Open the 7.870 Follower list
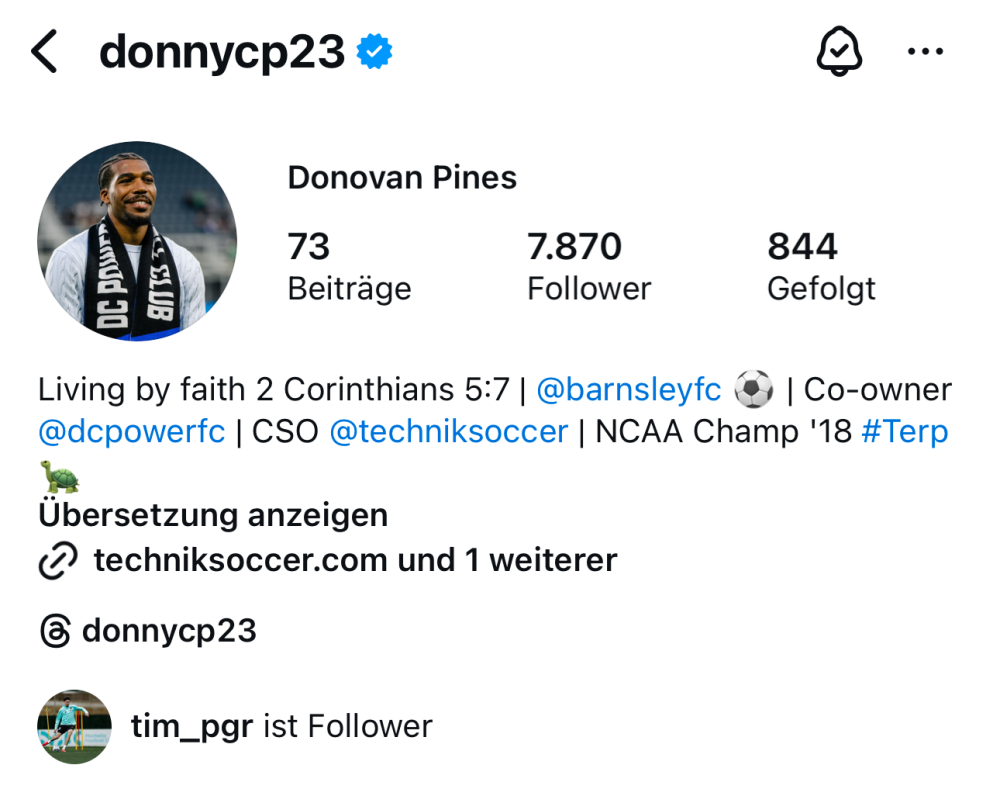Image resolution: width=1000 pixels, height=796 pixels. tap(588, 266)
